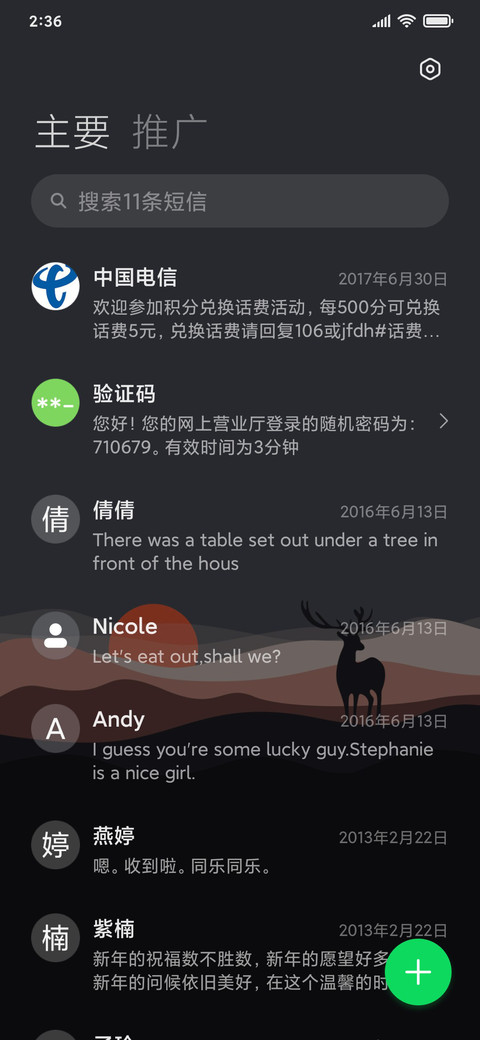Switch to the 推广 tab
This screenshot has height=1040, width=480.
[x=170, y=132]
